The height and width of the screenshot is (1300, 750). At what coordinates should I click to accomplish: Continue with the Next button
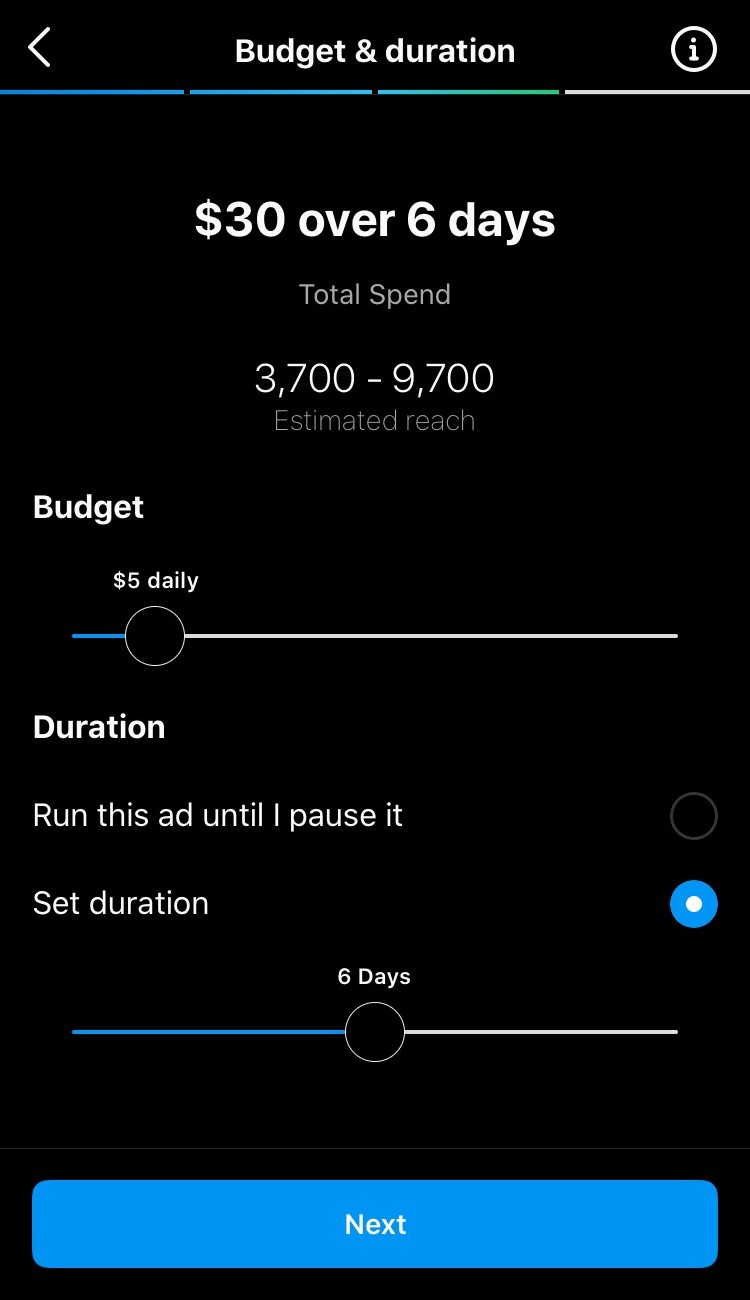pyautogui.click(x=375, y=1224)
